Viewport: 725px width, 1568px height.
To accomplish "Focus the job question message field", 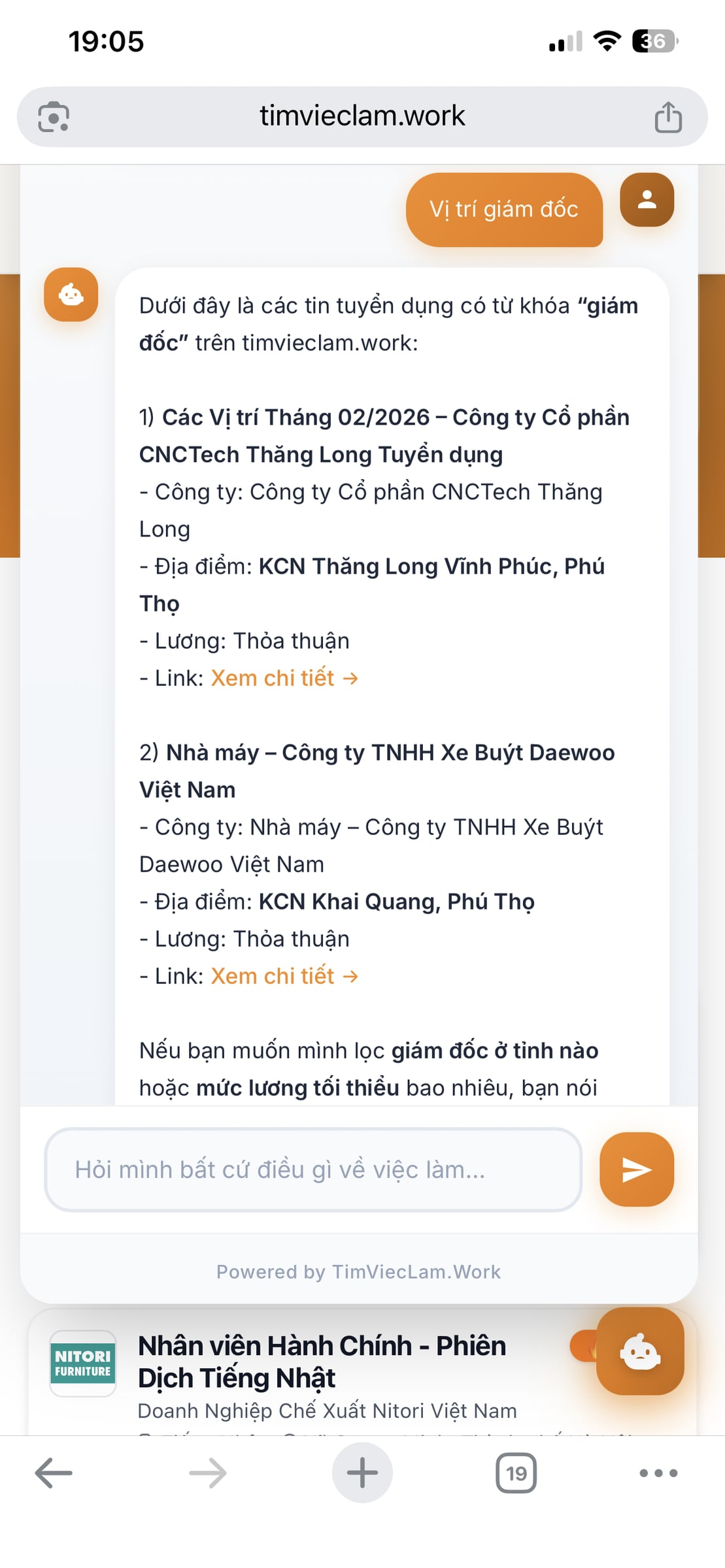I will [312, 1169].
